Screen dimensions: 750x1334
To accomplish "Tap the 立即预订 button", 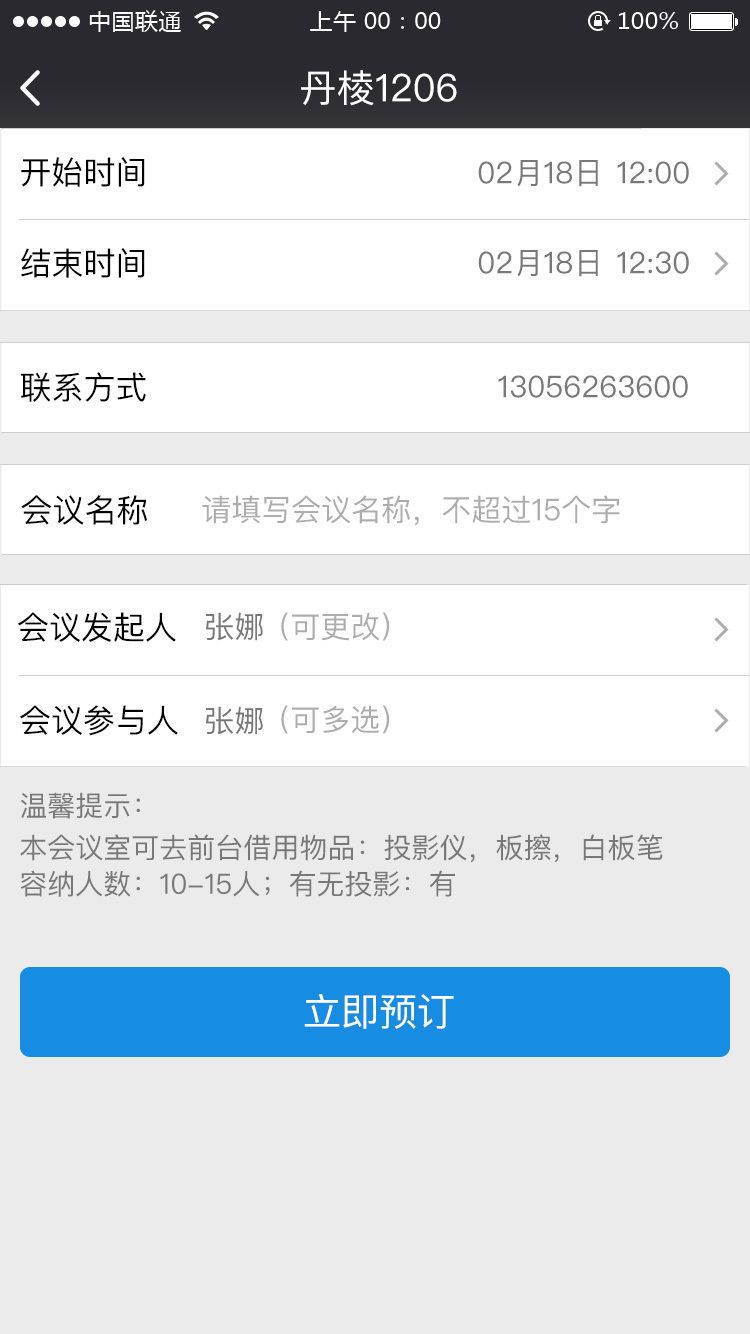I will click(x=375, y=1012).
